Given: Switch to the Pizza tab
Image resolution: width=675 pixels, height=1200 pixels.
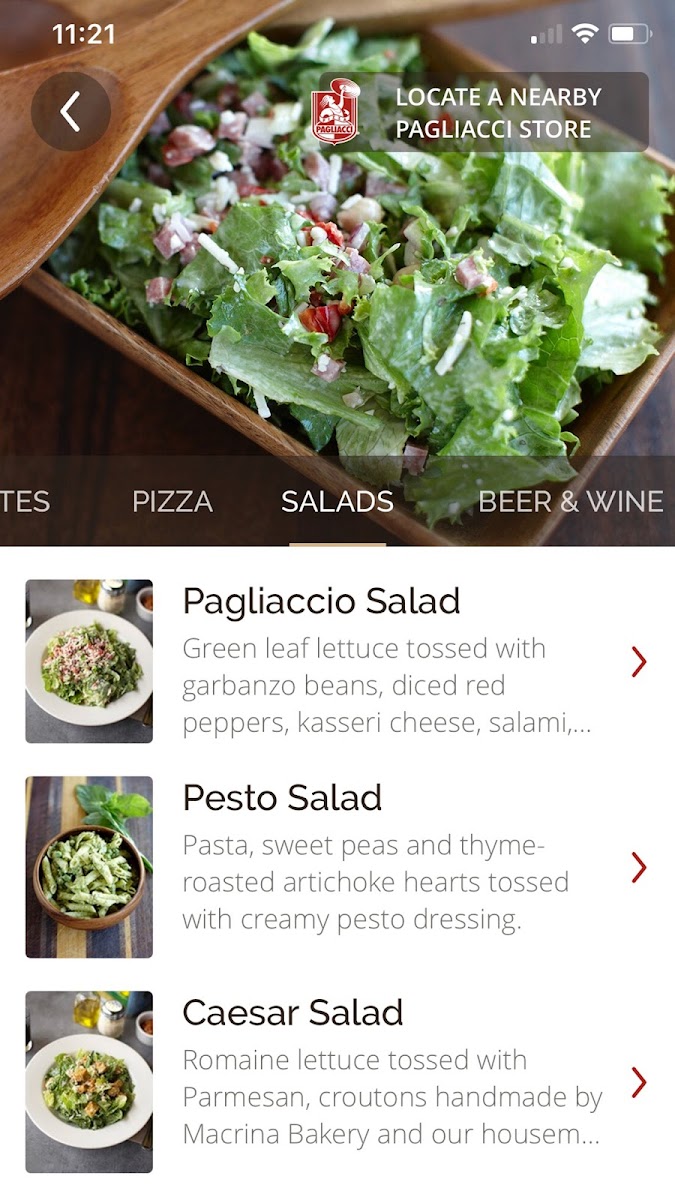Looking at the screenshot, I should (172, 502).
